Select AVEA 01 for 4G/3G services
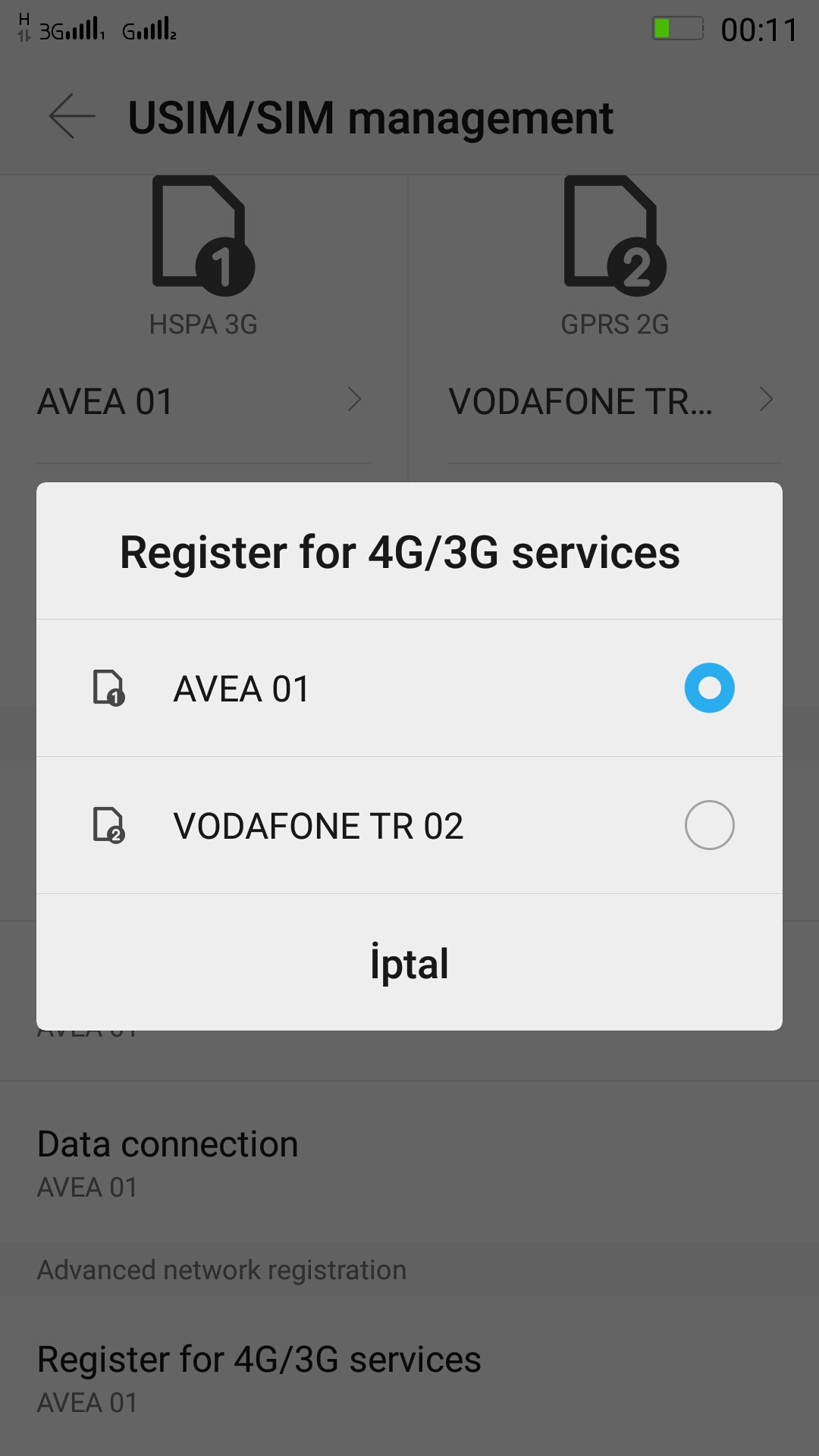Viewport: 819px width, 1456px height. click(x=409, y=688)
